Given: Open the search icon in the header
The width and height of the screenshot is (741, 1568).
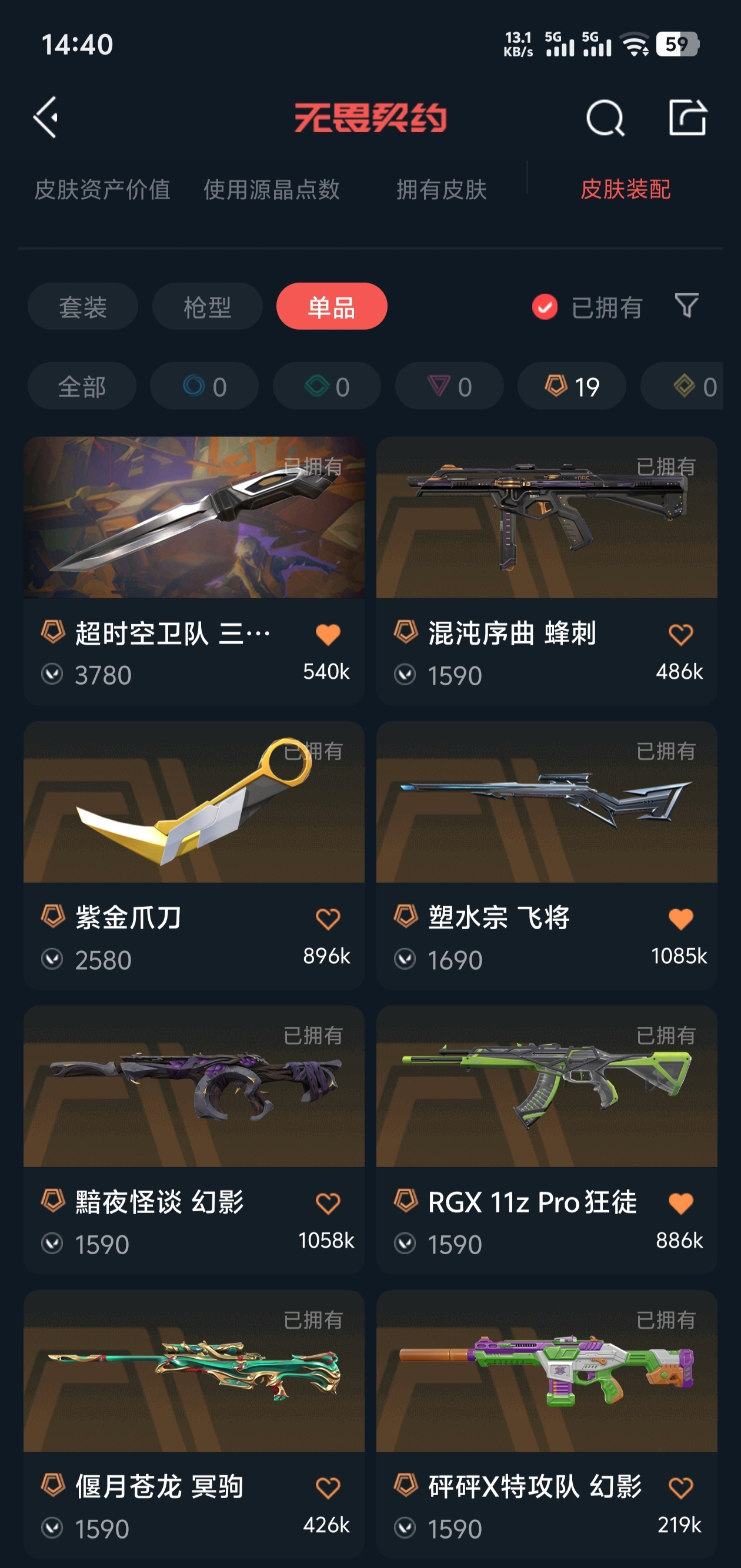Looking at the screenshot, I should tap(605, 118).
